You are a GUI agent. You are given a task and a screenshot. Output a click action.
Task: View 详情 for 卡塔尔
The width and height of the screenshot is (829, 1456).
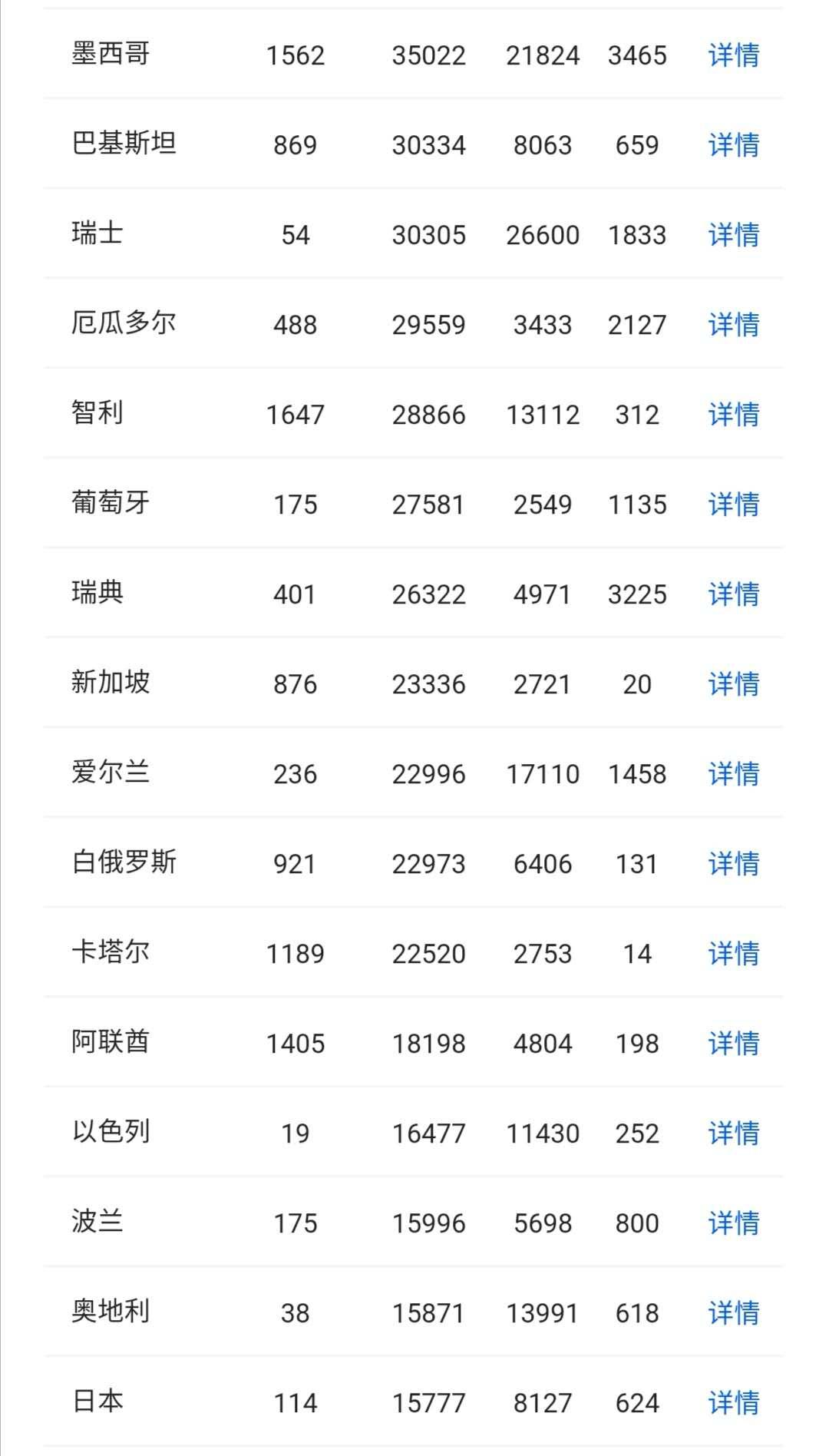point(733,954)
